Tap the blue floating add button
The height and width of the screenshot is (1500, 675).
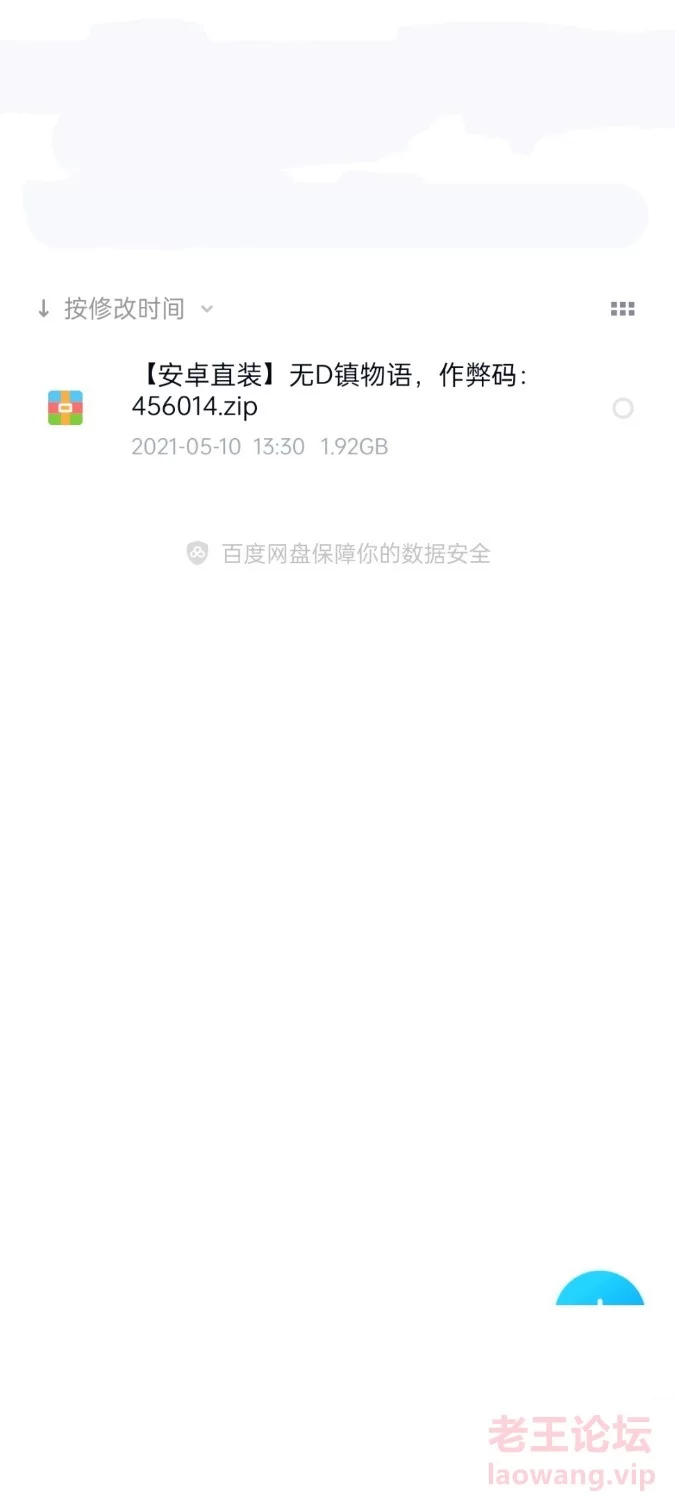pyautogui.click(x=600, y=1288)
